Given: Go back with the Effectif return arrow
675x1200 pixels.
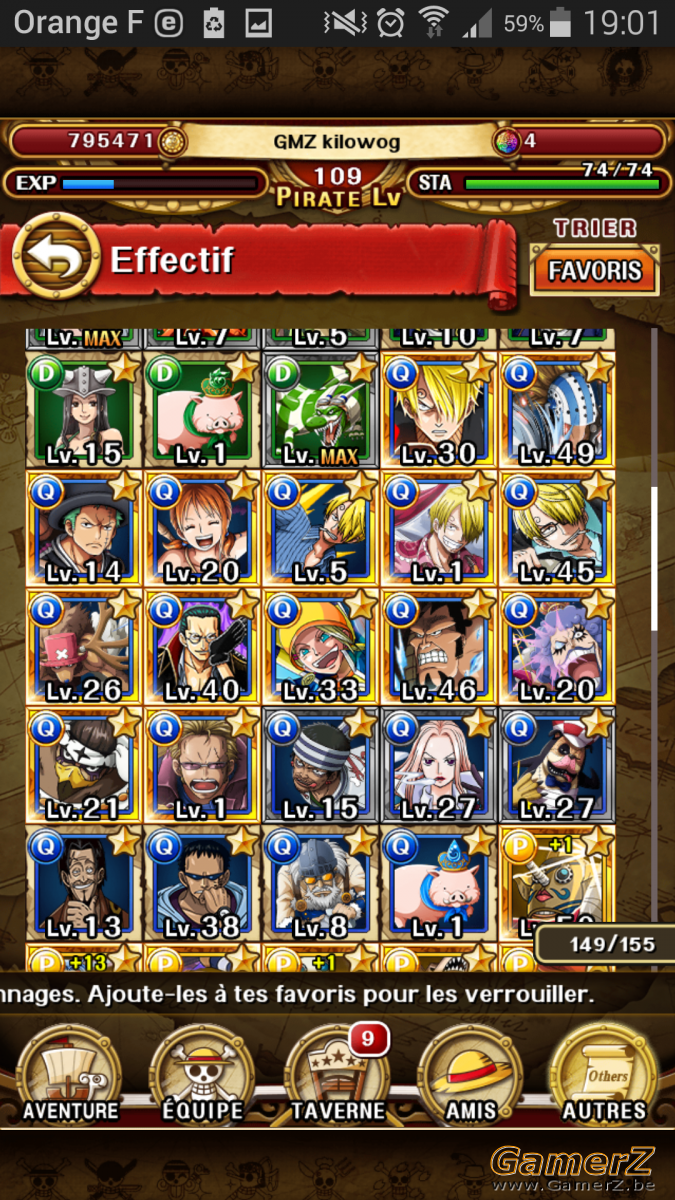Looking at the screenshot, I should (56, 258).
